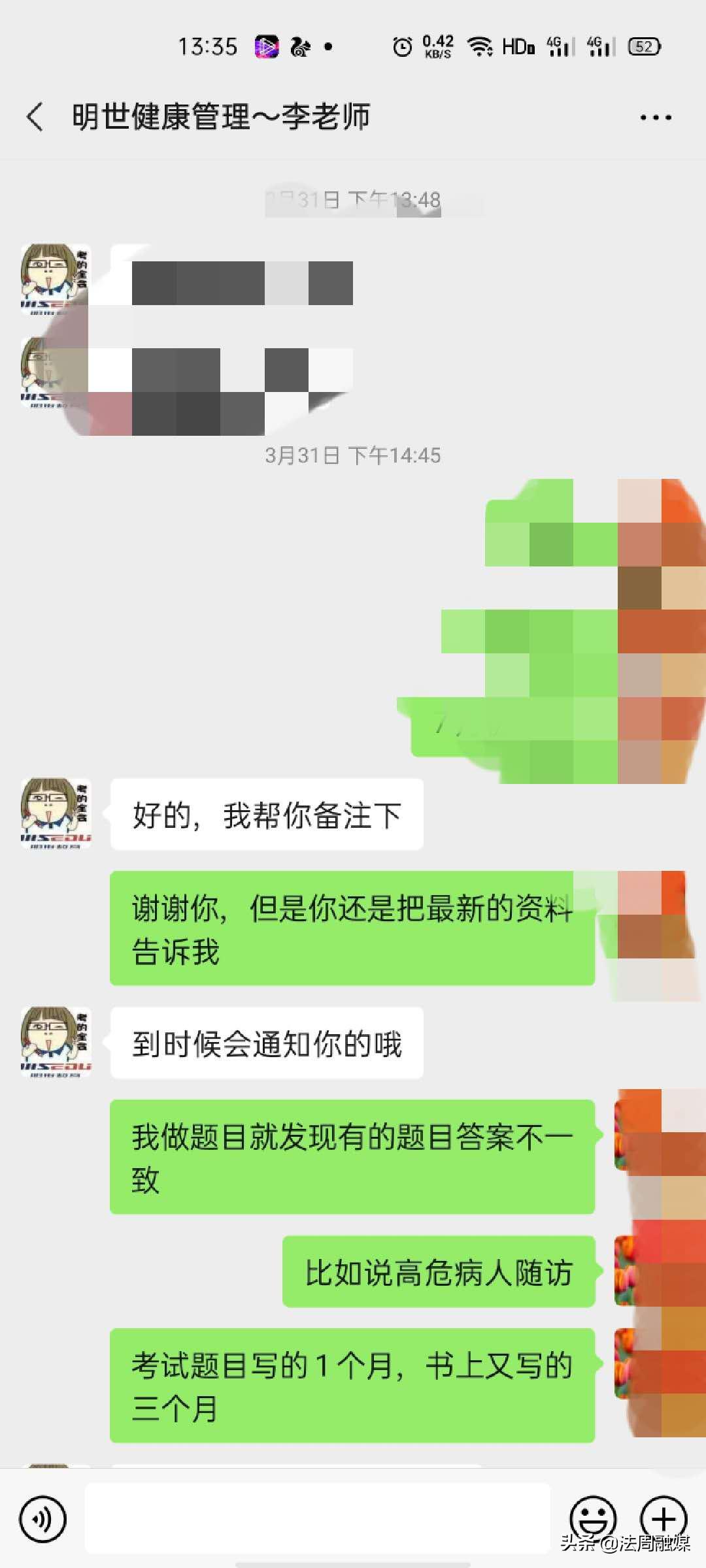Tap the timestamp 3月31日 下午14:45
The width and height of the screenshot is (706, 1568).
353,455
